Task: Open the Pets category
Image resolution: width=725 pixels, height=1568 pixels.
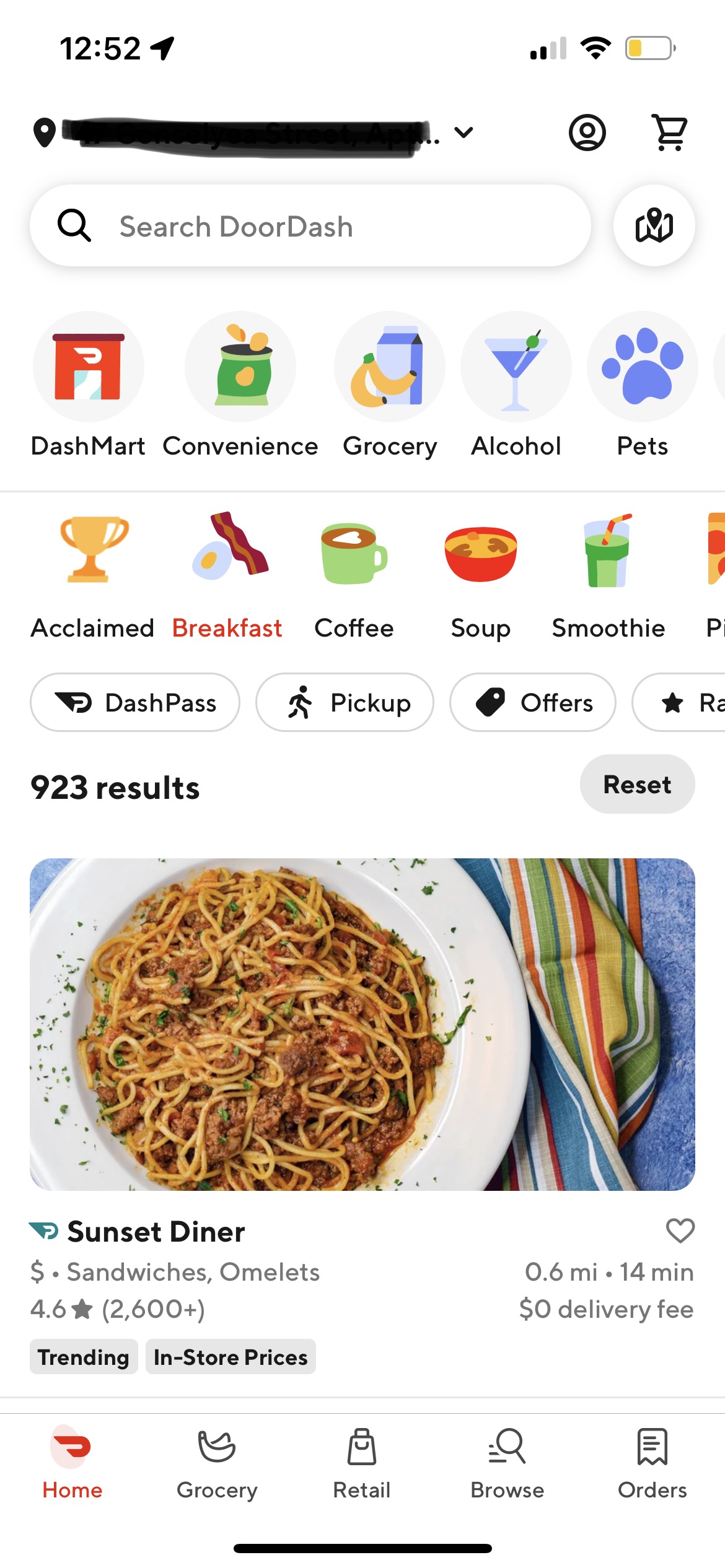Action: tap(643, 385)
